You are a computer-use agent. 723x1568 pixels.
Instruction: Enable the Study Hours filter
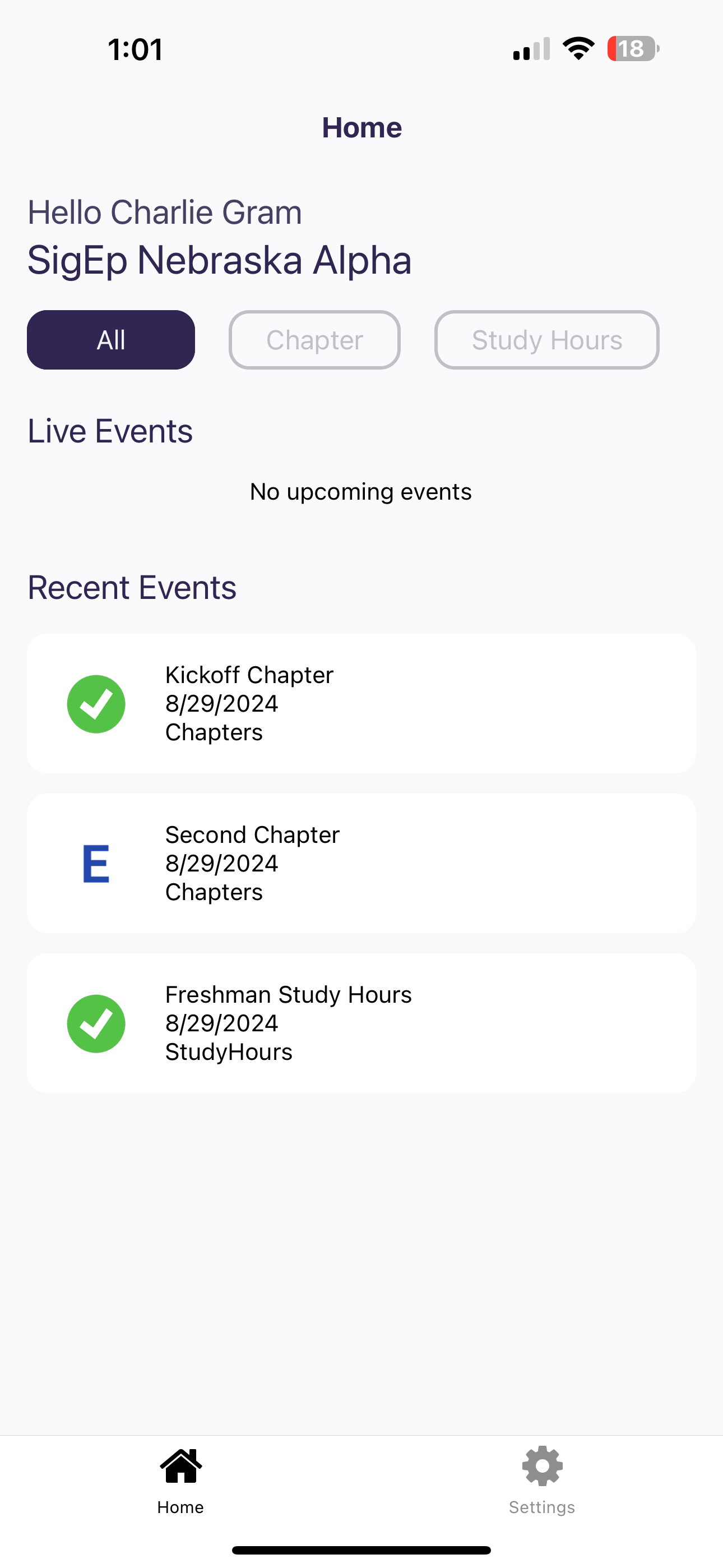546,340
